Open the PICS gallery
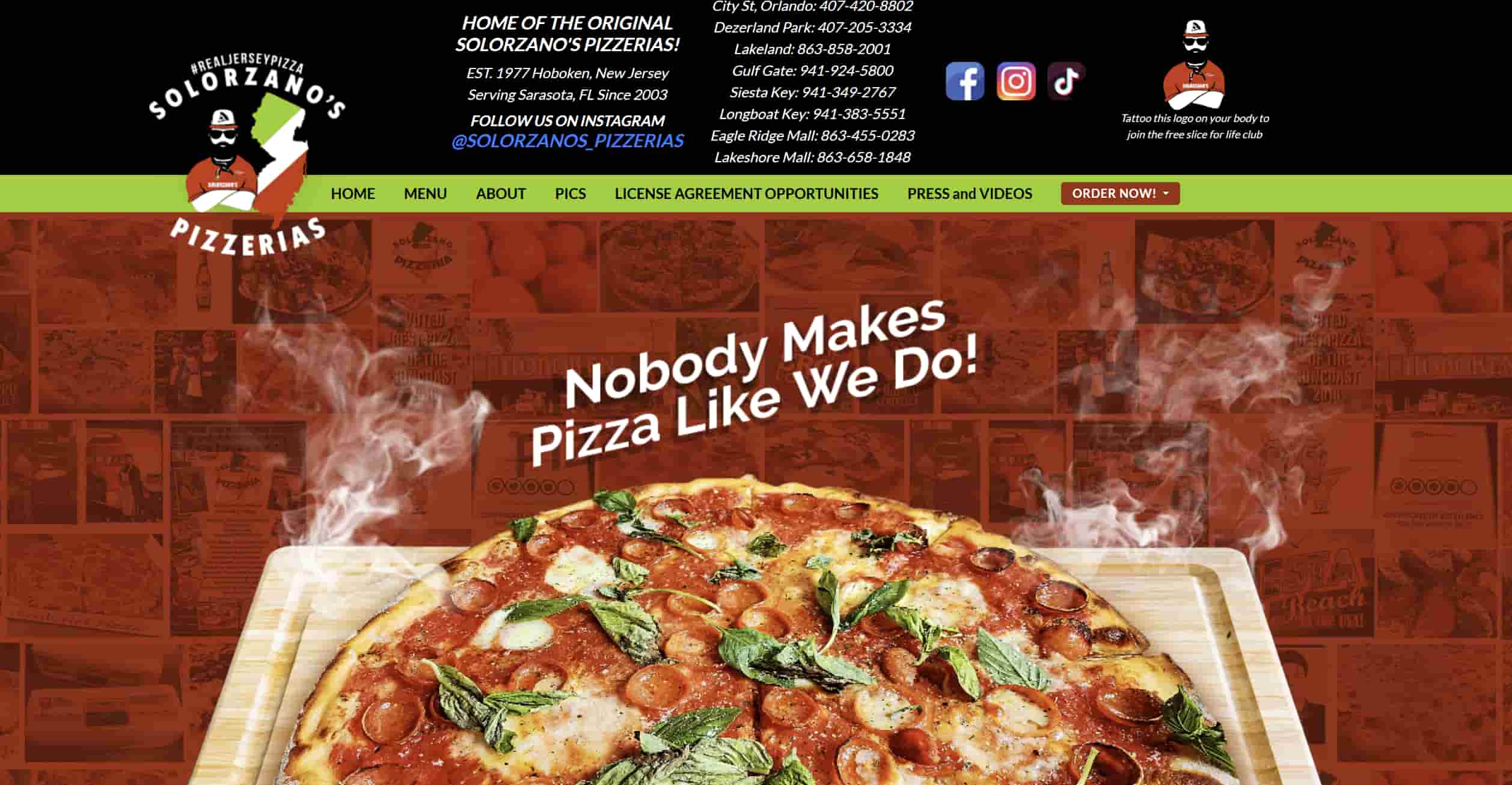Image resolution: width=1512 pixels, height=785 pixels. (x=570, y=194)
